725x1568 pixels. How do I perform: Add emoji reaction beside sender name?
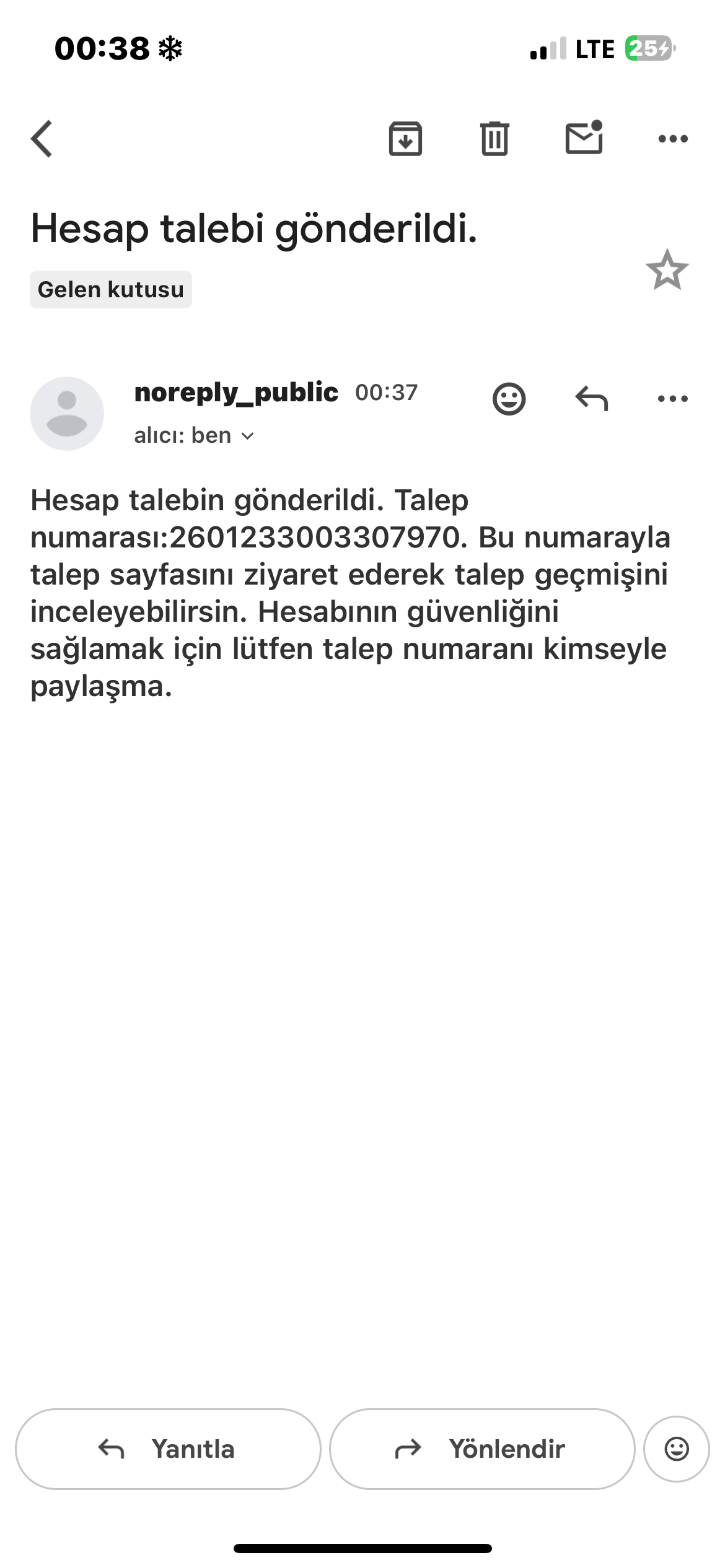(x=509, y=398)
